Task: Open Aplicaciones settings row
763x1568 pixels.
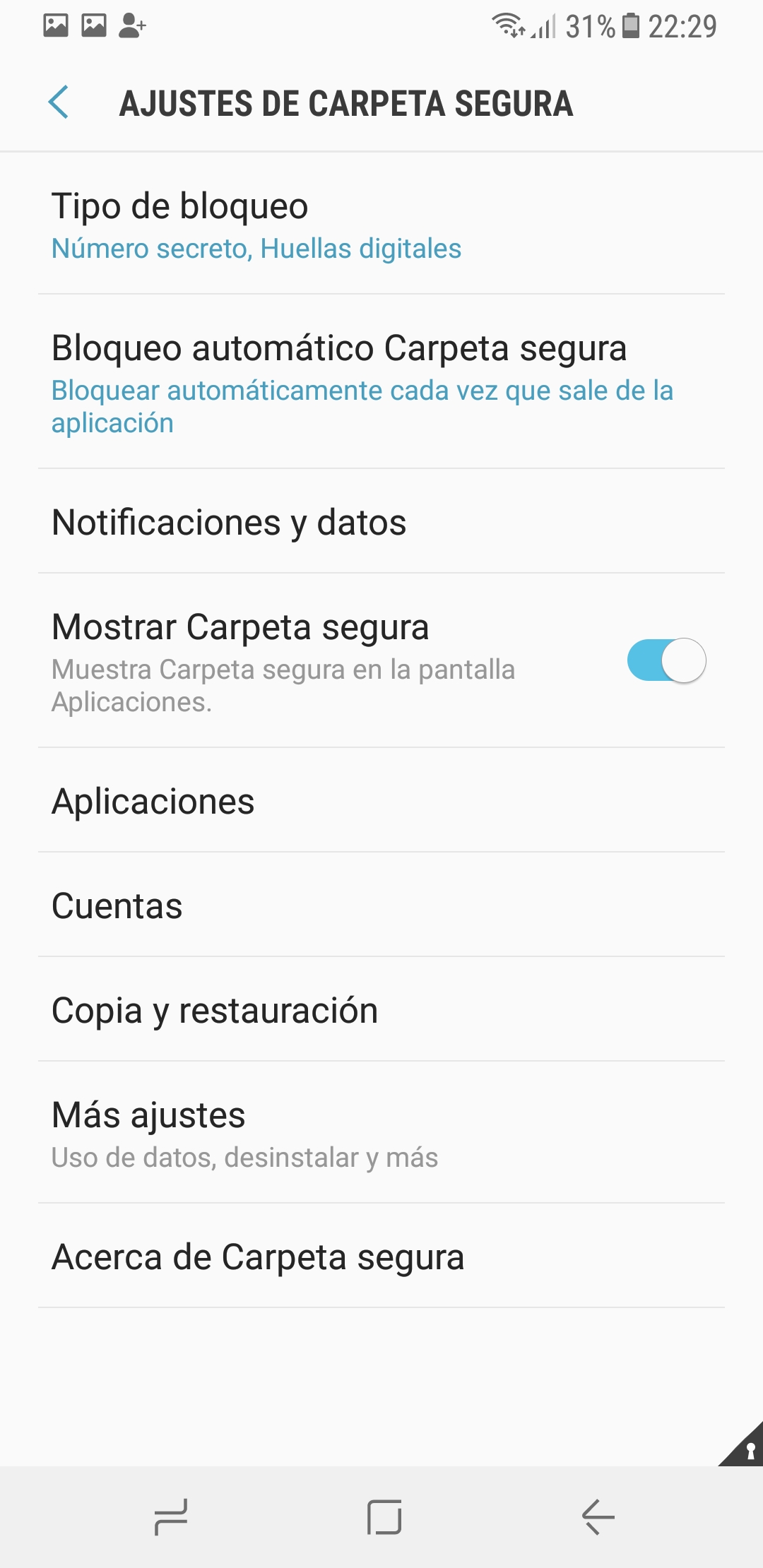Action: point(381,800)
